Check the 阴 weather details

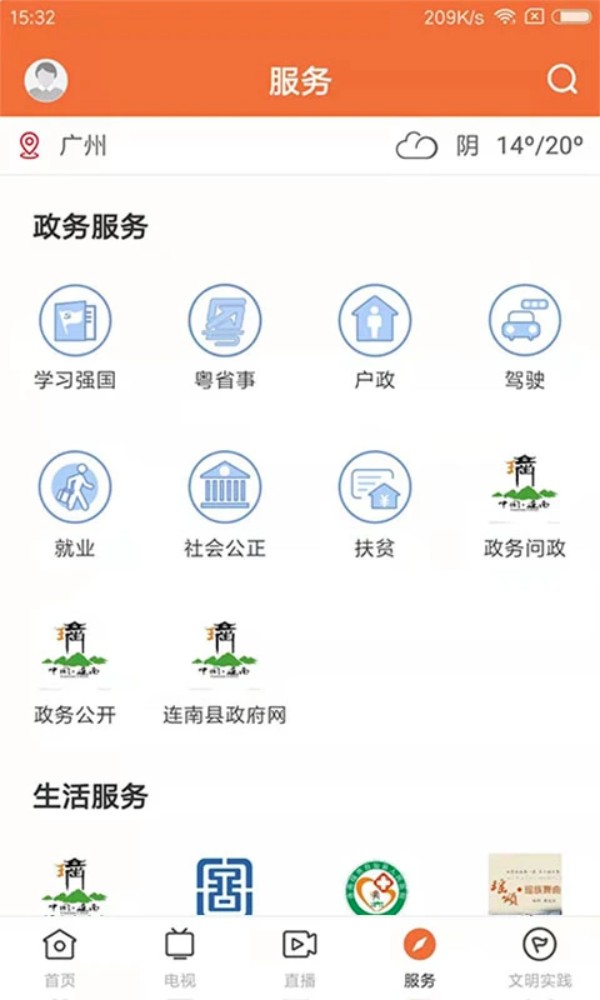[x=490, y=146]
